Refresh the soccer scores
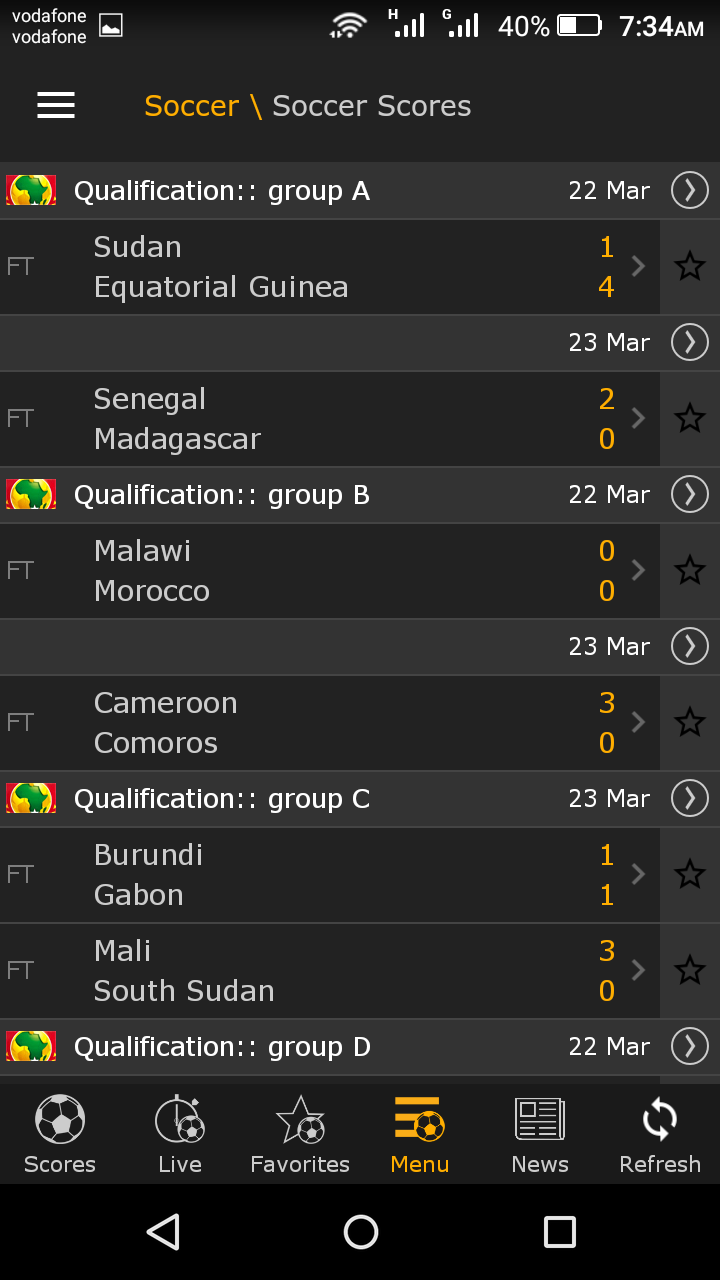Image resolution: width=720 pixels, height=1280 pixels. point(660,1134)
